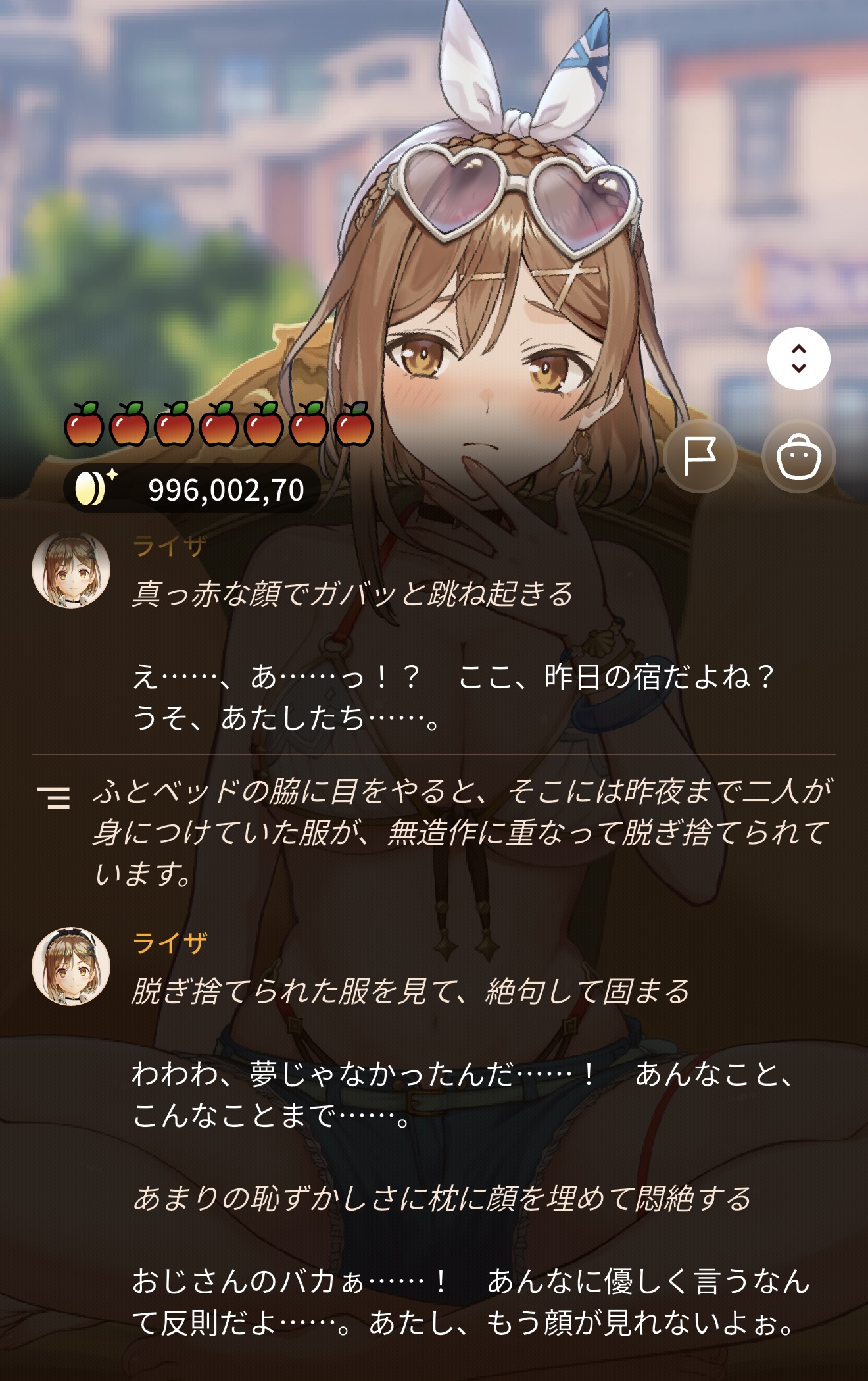Image resolution: width=868 pixels, height=1381 pixels.
Task: Open the shopping bag icon
Action: (798, 457)
